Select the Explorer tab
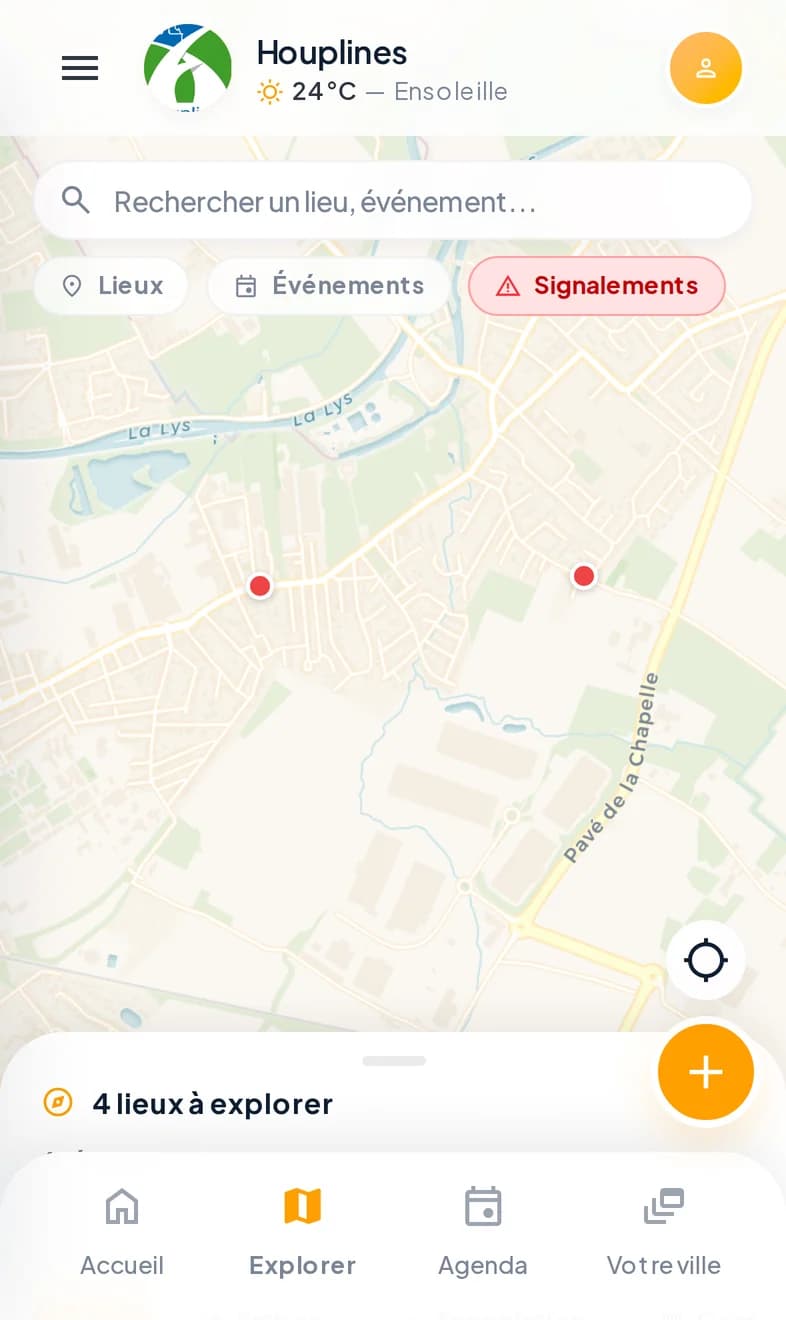This screenshot has height=1320, width=786. pyautogui.click(x=302, y=1228)
